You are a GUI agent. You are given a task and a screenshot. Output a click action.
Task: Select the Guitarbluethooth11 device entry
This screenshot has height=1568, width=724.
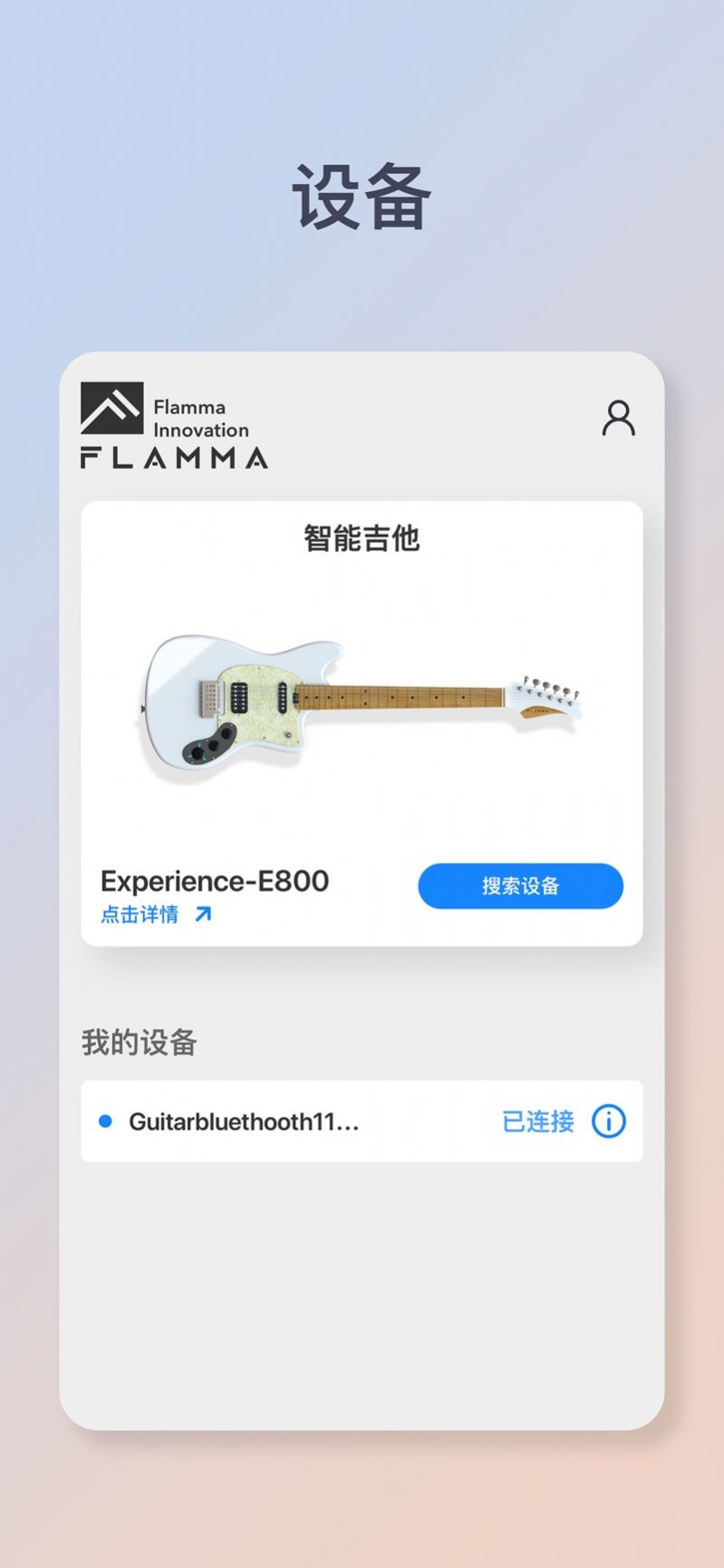(x=245, y=1122)
